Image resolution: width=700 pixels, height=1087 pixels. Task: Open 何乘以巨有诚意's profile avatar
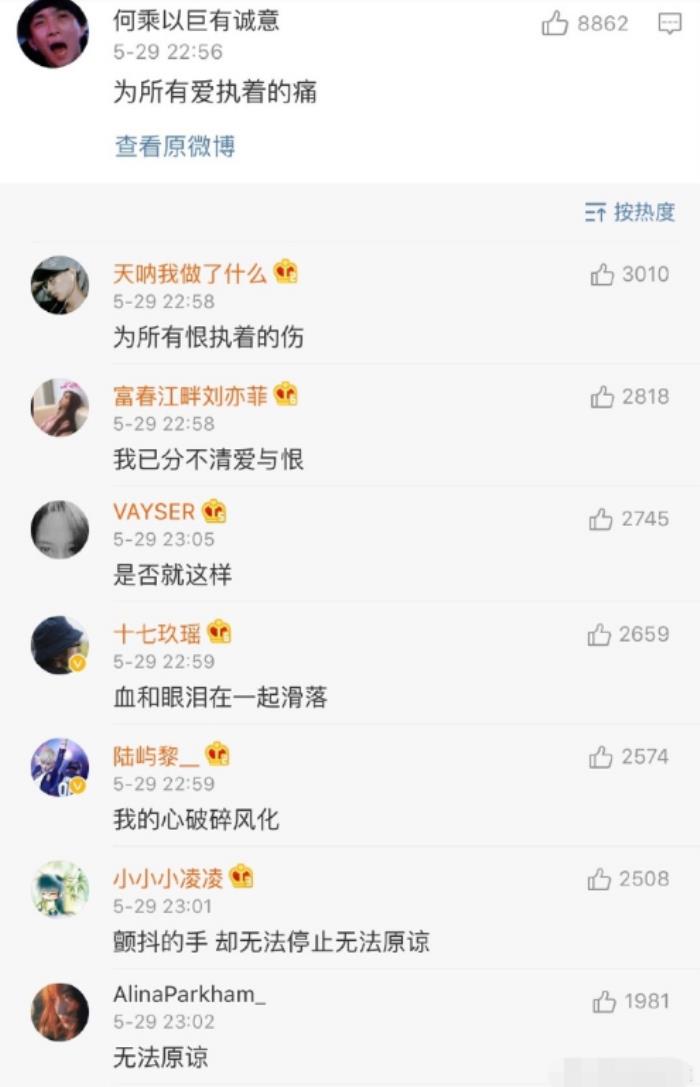click(53, 32)
